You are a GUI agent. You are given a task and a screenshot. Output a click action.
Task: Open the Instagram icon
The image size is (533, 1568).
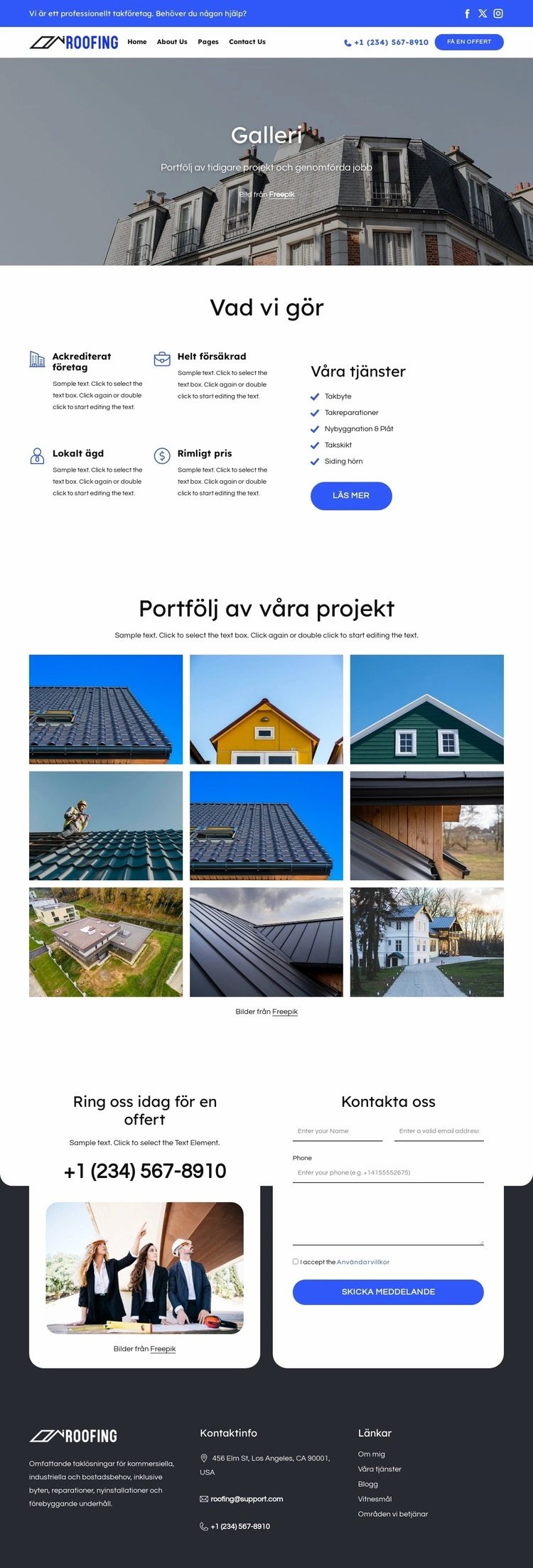click(x=498, y=13)
